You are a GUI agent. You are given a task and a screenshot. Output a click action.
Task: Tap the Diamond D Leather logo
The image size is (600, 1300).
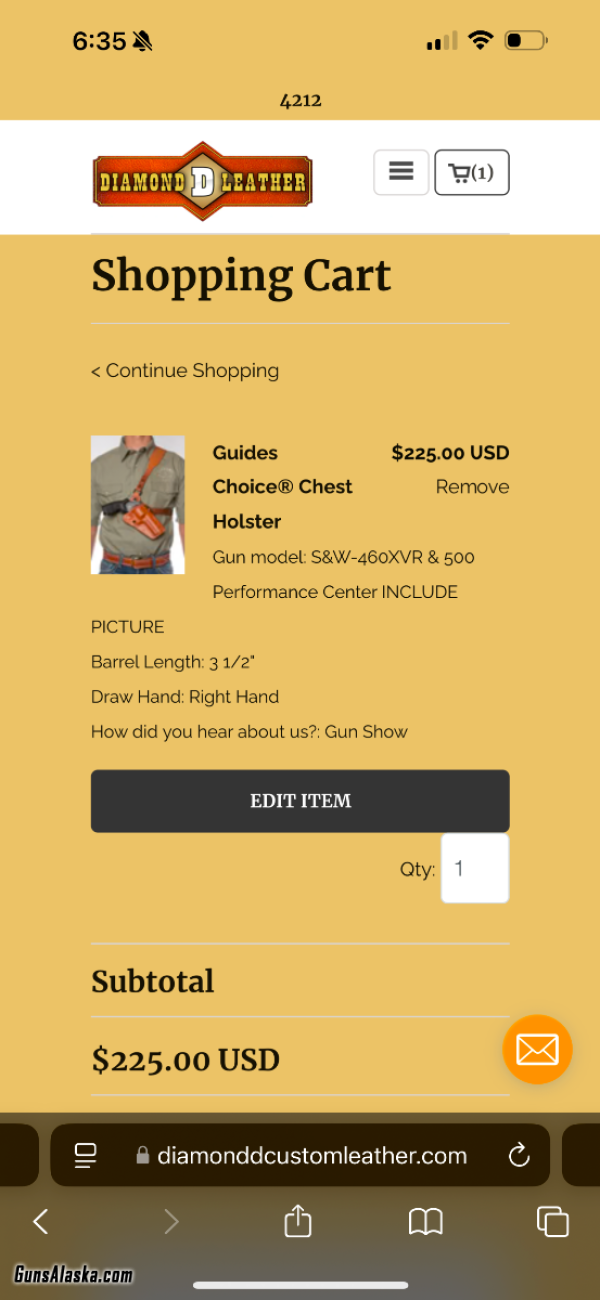pos(203,180)
